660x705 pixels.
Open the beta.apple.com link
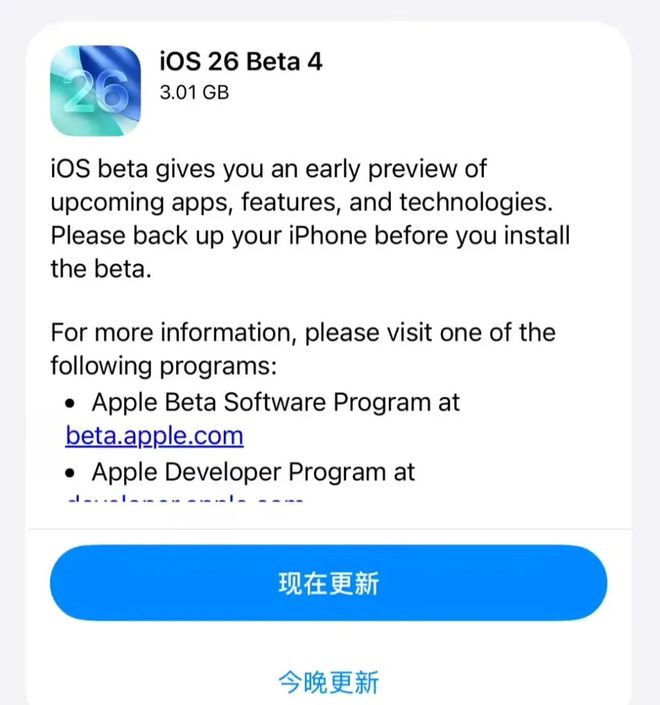click(x=154, y=436)
